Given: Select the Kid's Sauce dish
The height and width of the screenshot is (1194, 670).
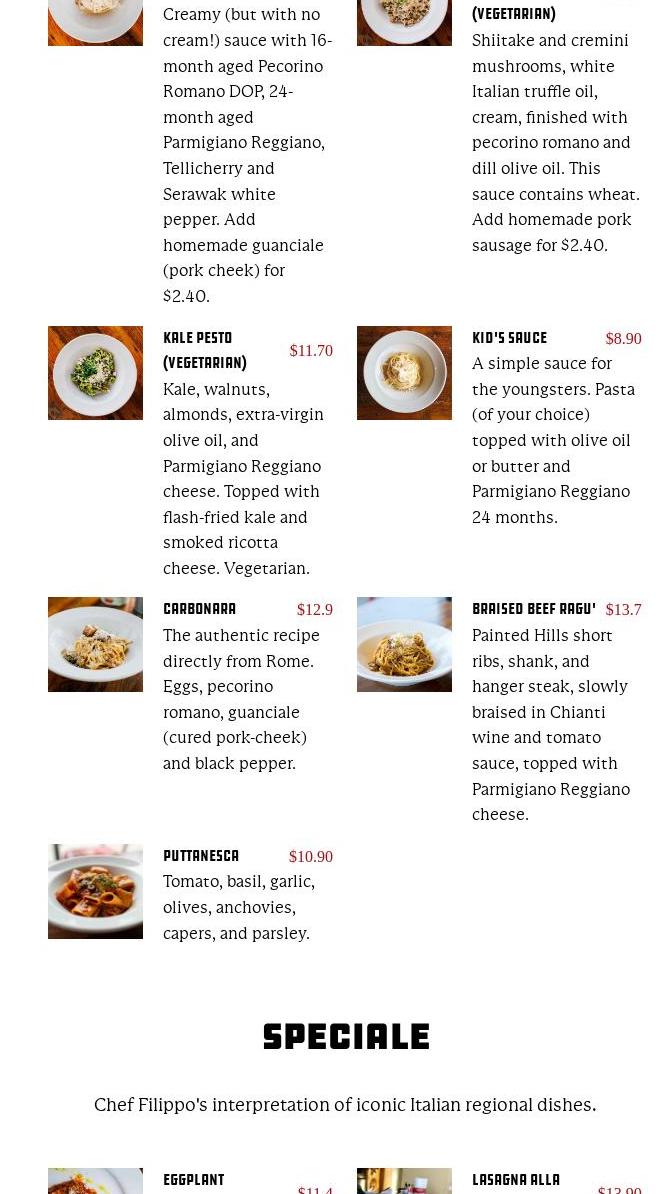Looking at the screenshot, I should [509, 338].
